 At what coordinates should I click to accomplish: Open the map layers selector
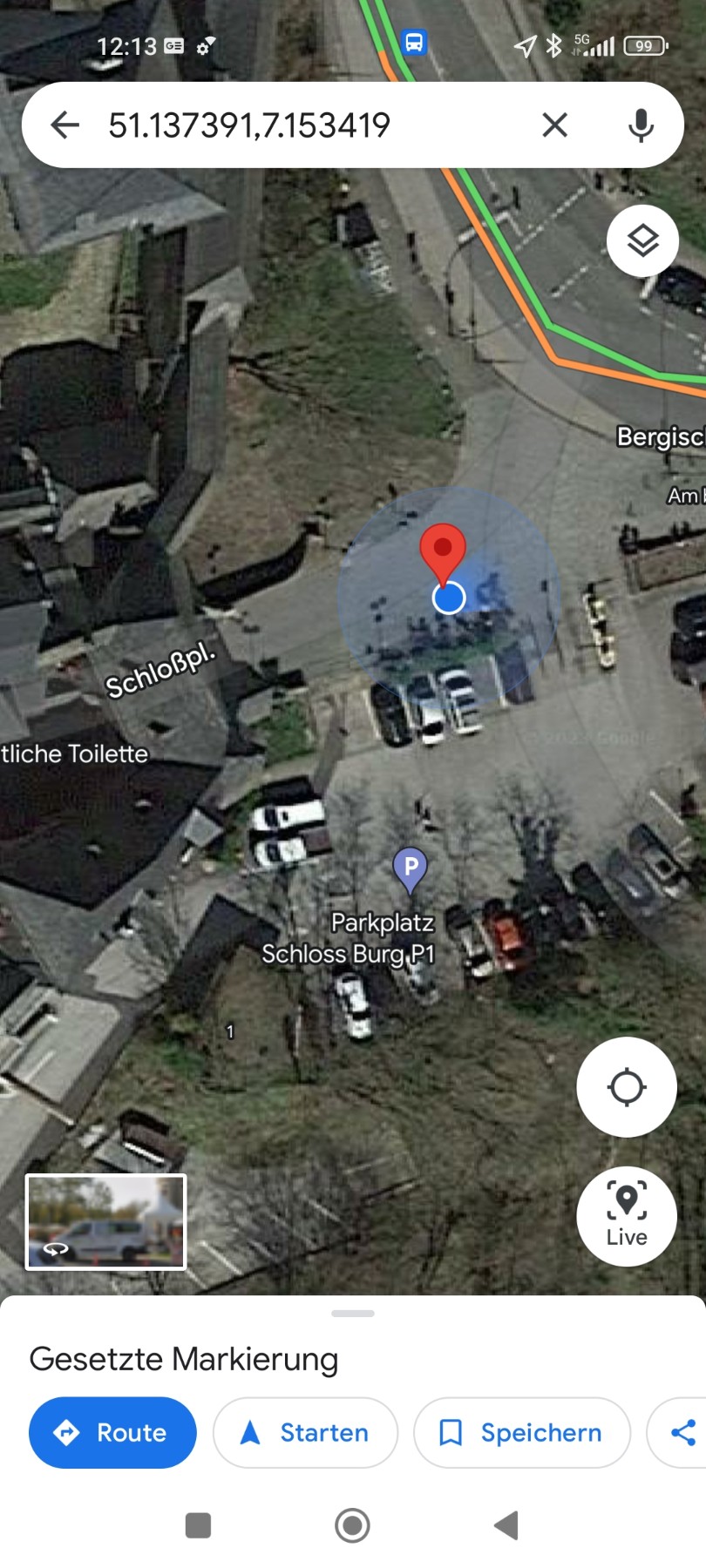[642, 240]
